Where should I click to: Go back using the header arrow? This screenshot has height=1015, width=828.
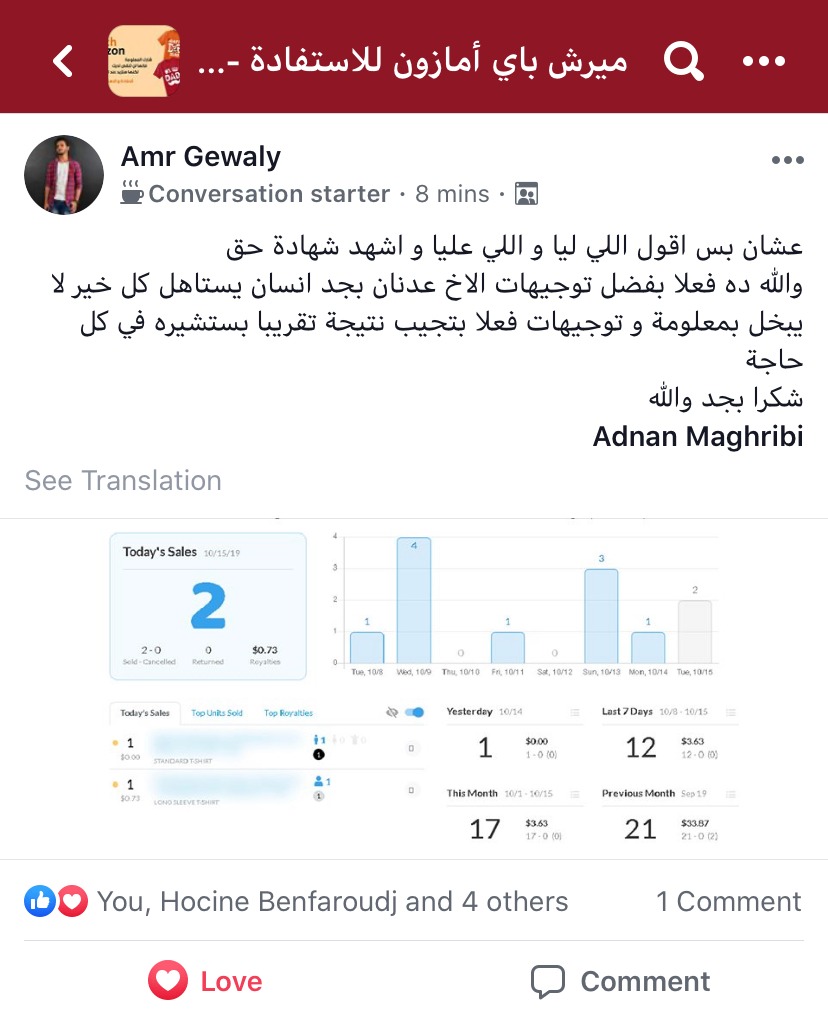(x=63, y=62)
